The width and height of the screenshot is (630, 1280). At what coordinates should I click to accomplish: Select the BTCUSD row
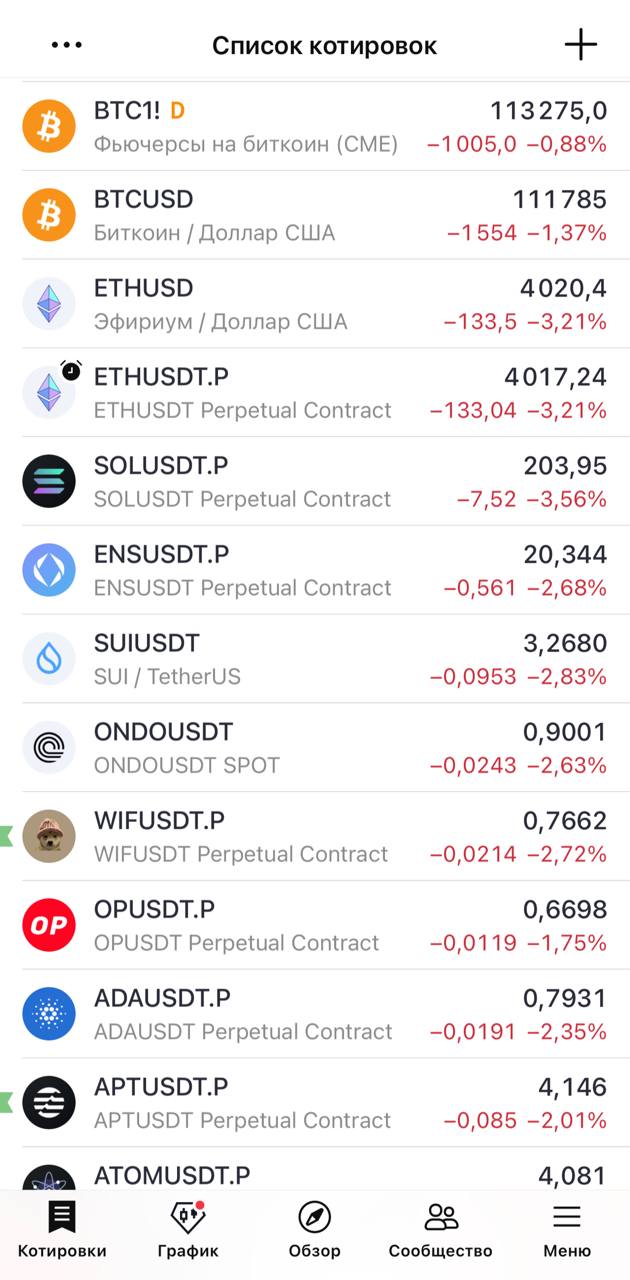(x=315, y=215)
